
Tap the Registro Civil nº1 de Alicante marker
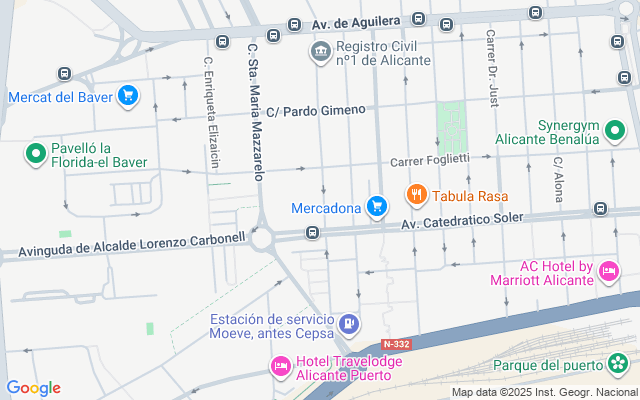coord(320,52)
